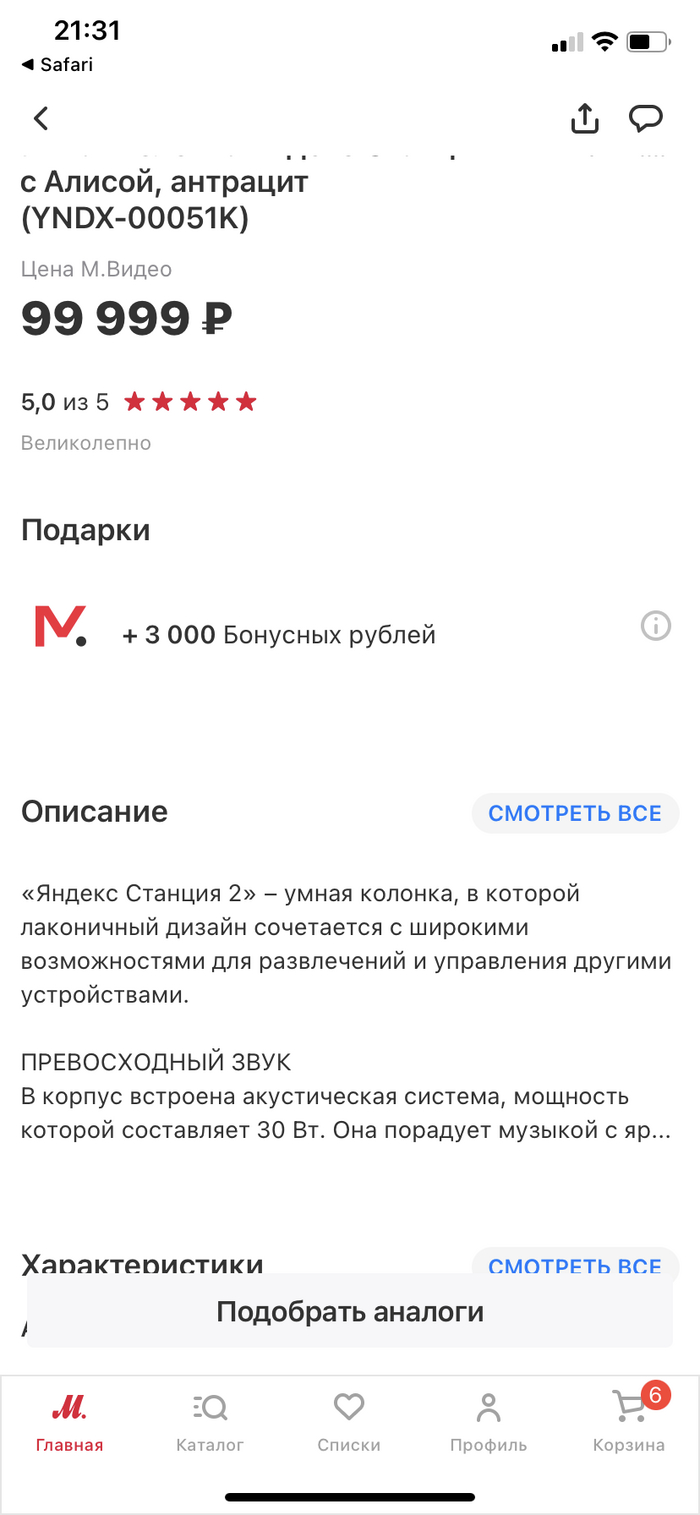The width and height of the screenshot is (700, 1515).
Task: Open the Профиль tab
Action: (488, 1423)
